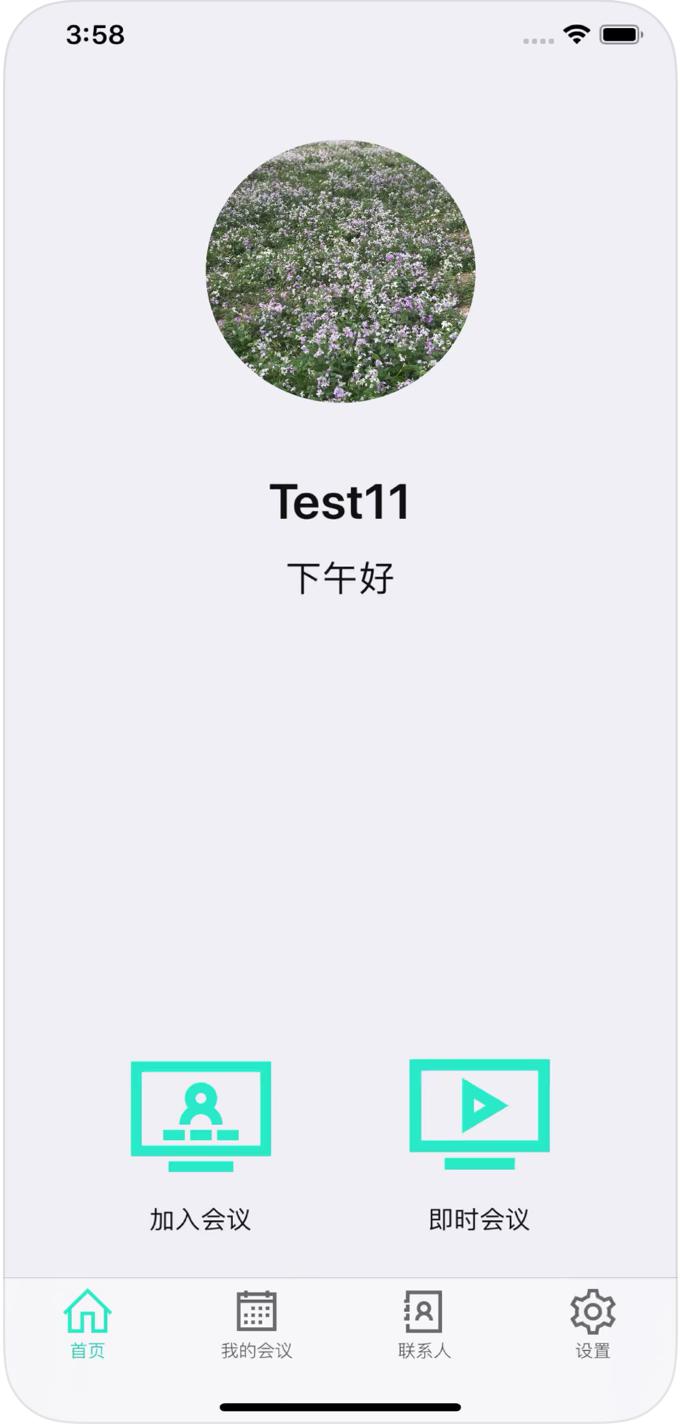Open the 我的会议 tab
680x1424 pixels.
256,1324
